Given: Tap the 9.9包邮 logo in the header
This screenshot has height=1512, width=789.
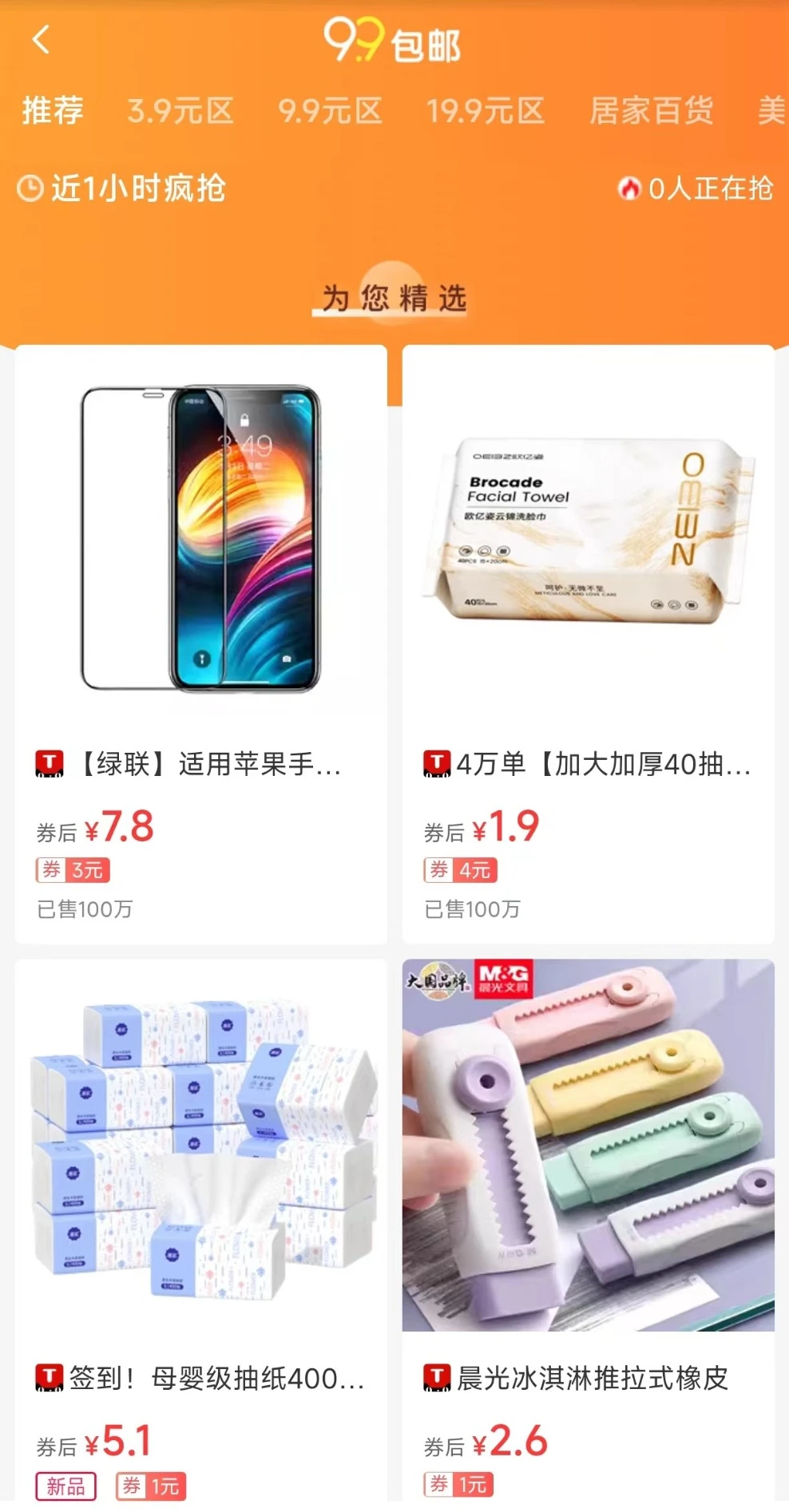Looking at the screenshot, I should click(x=393, y=46).
